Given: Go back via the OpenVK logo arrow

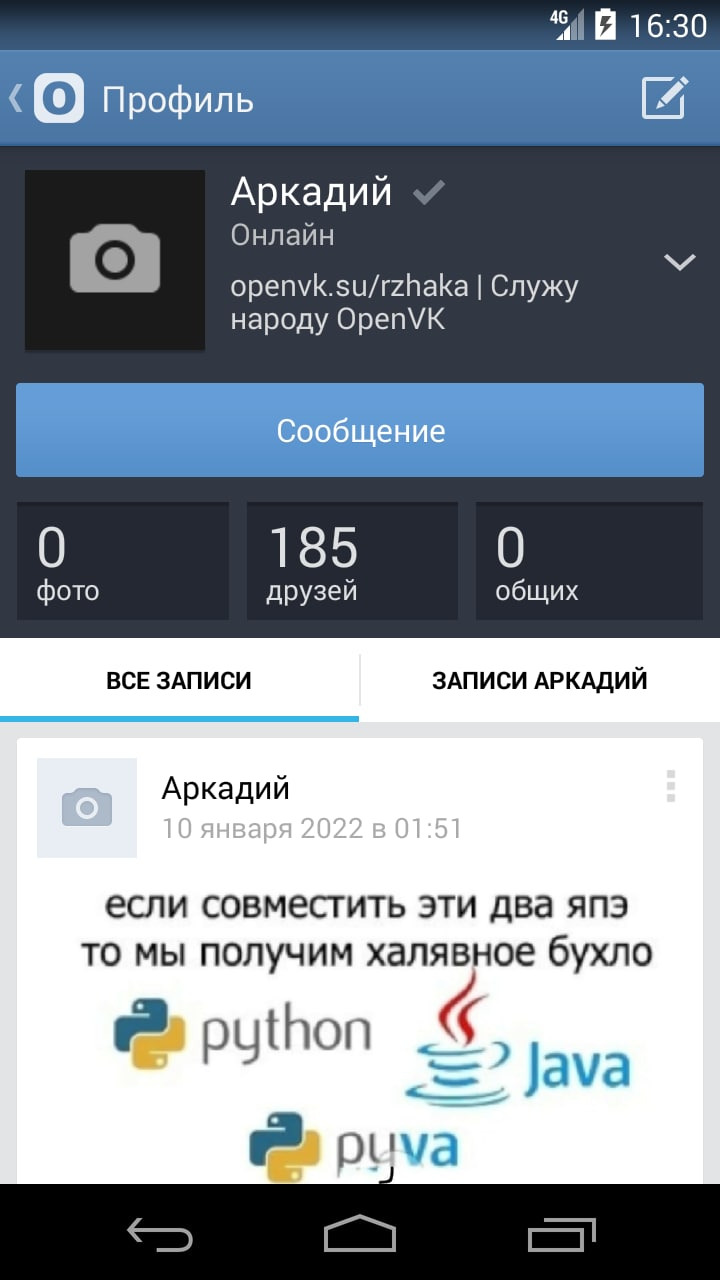Looking at the screenshot, I should tap(45, 99).
